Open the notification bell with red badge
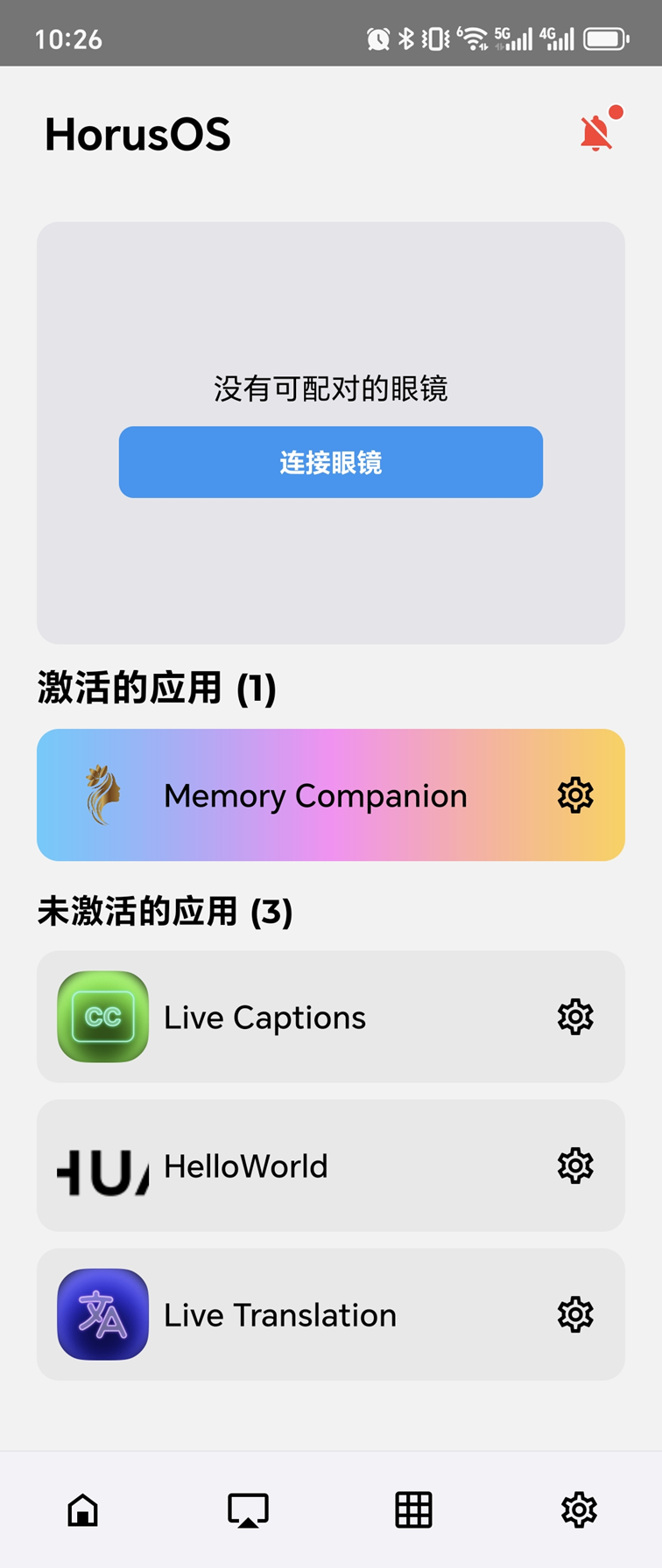The width and height of the screenshot is (662, 1568). 596,131
